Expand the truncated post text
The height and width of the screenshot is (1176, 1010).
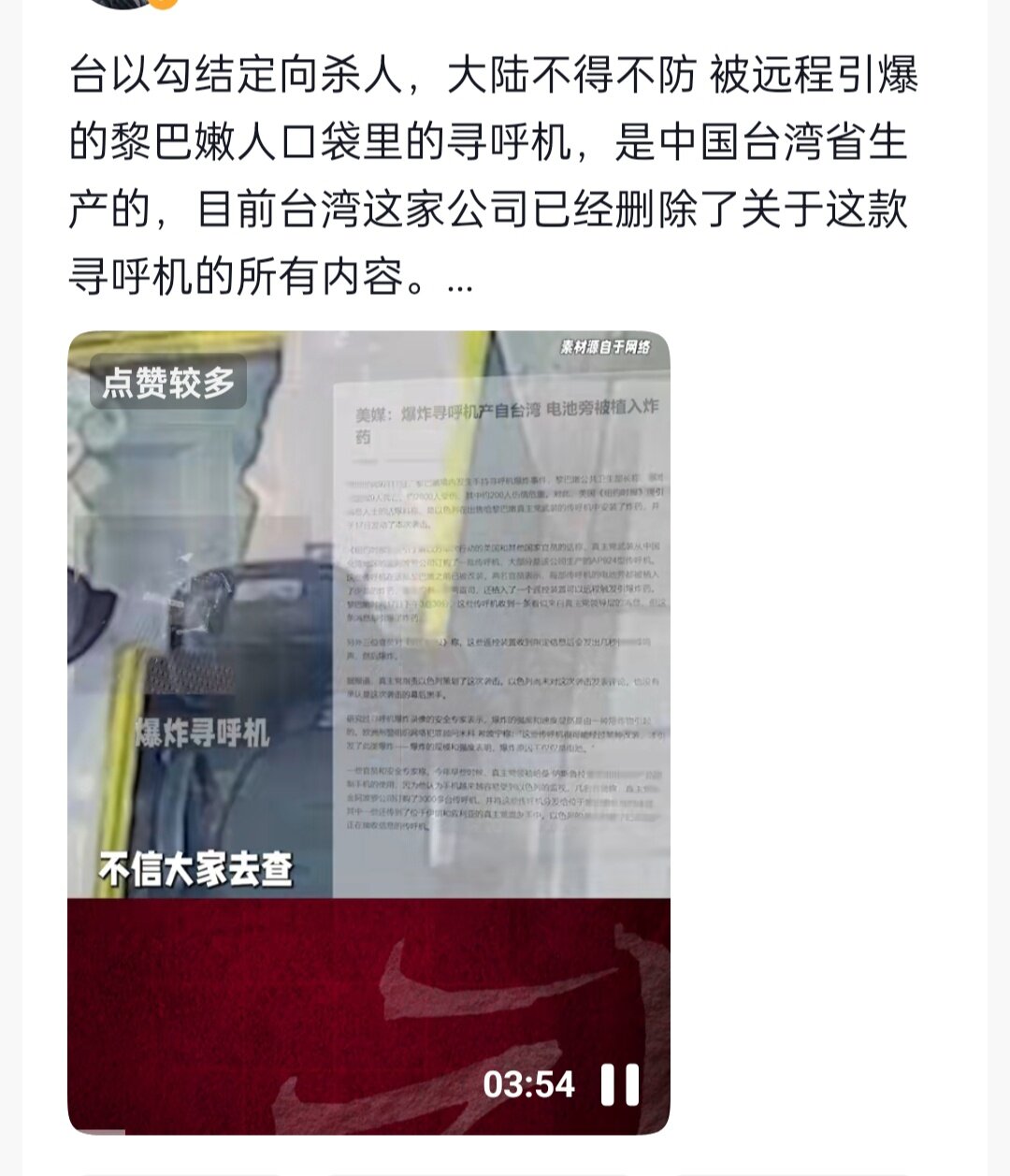460,279
